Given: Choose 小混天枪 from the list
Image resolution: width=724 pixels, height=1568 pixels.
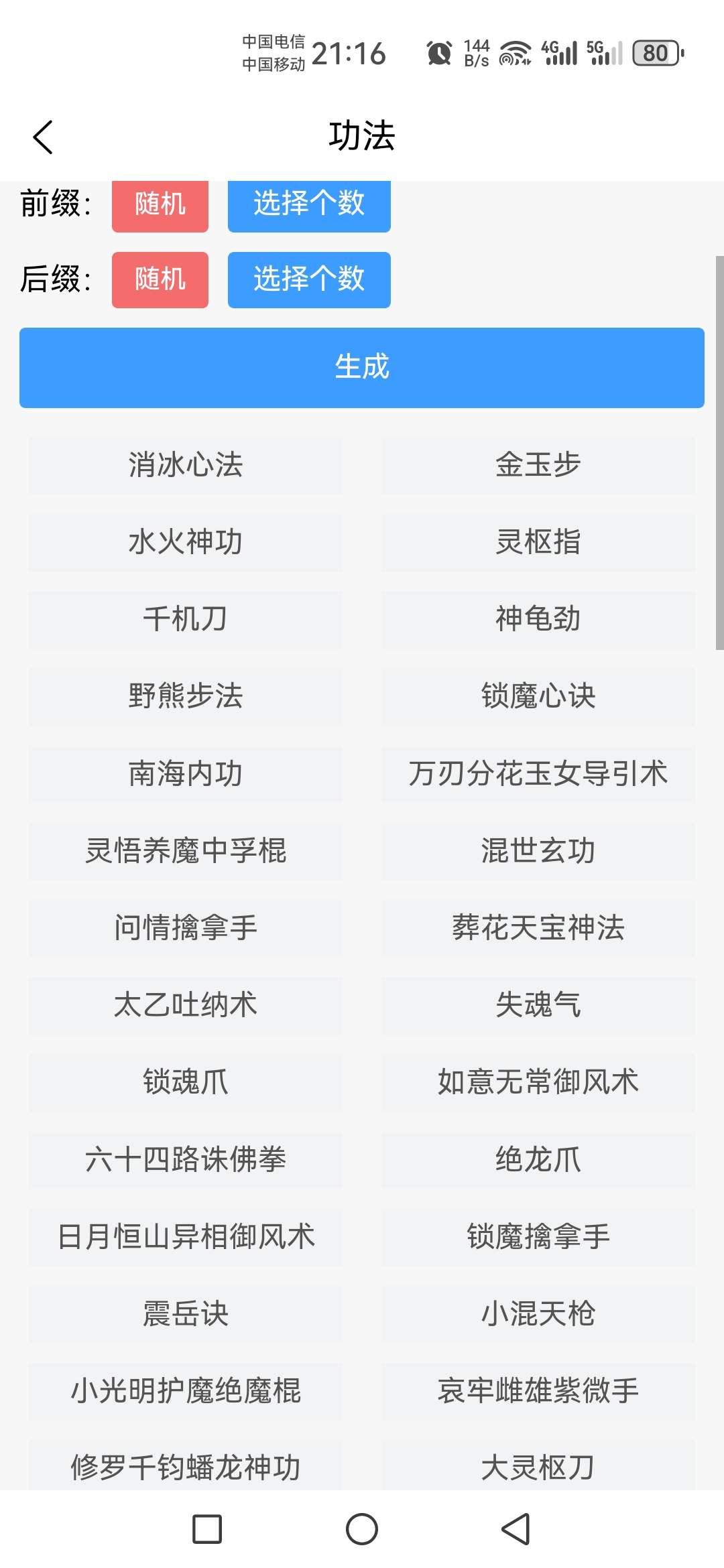Looking at the screenshot, I should pos(538,1314).
